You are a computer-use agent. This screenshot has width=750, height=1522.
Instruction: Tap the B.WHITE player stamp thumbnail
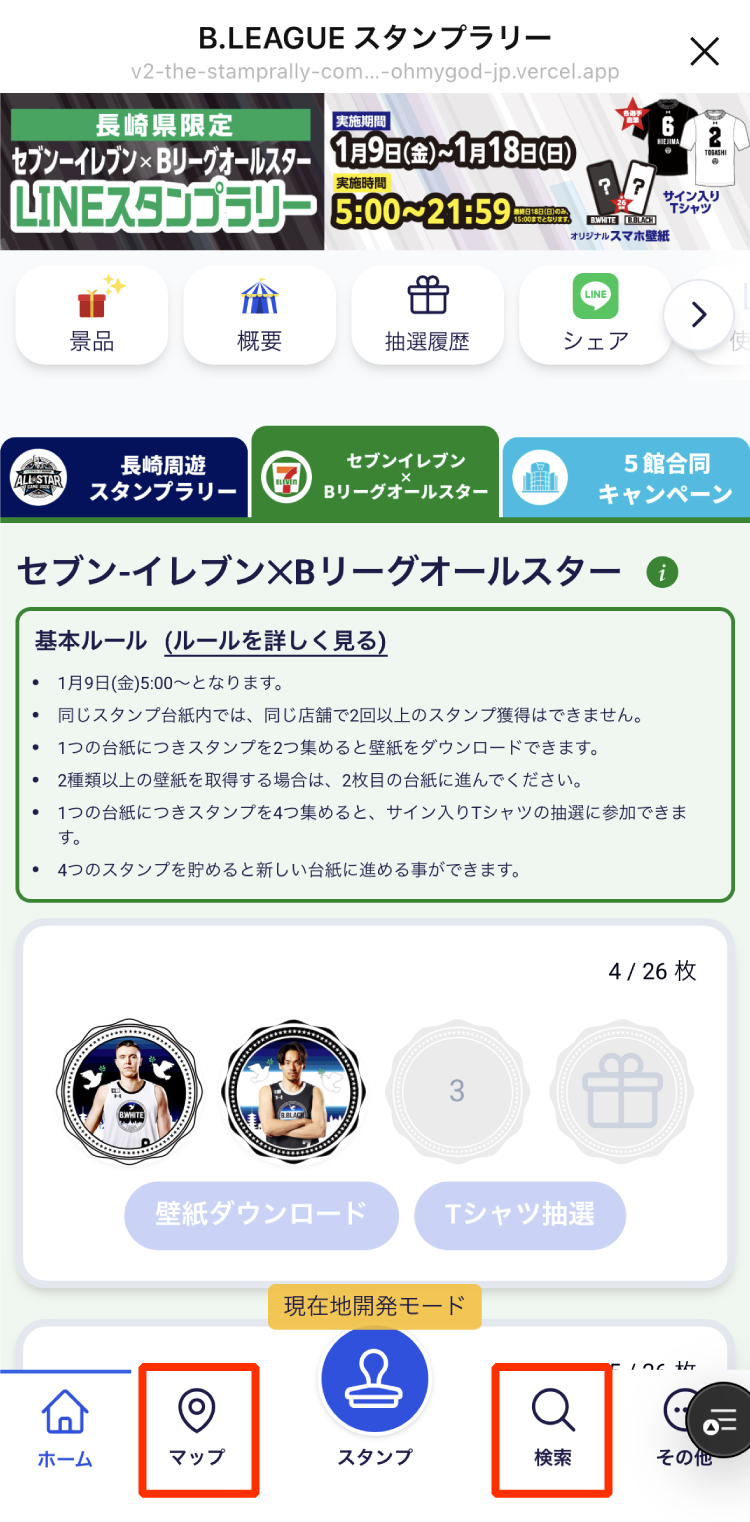pyautogui.click(x=131, y=1092)
